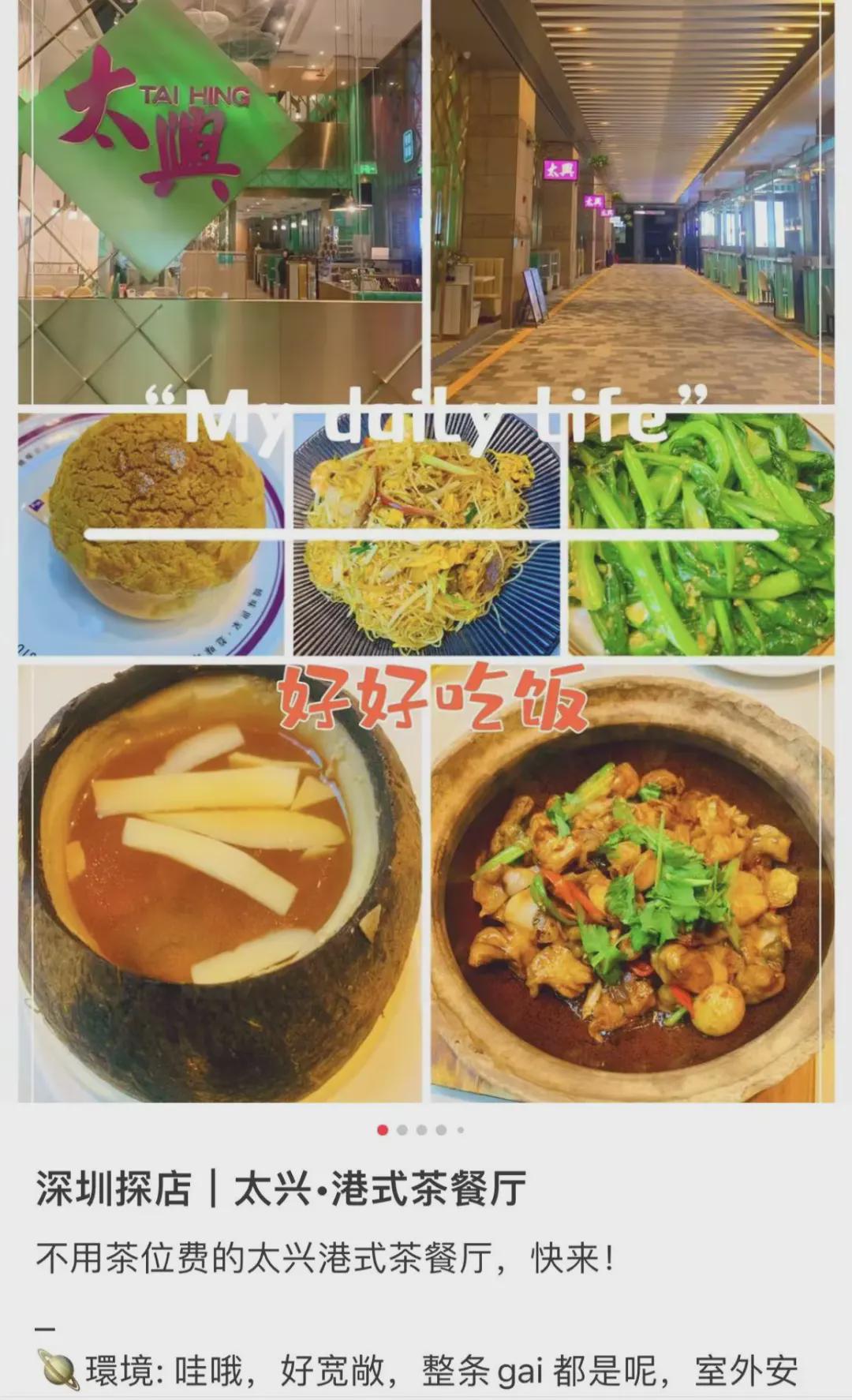Tap the photo carousel page indicator dots
Screen dimensions: 852x1400
point(421,1130)
